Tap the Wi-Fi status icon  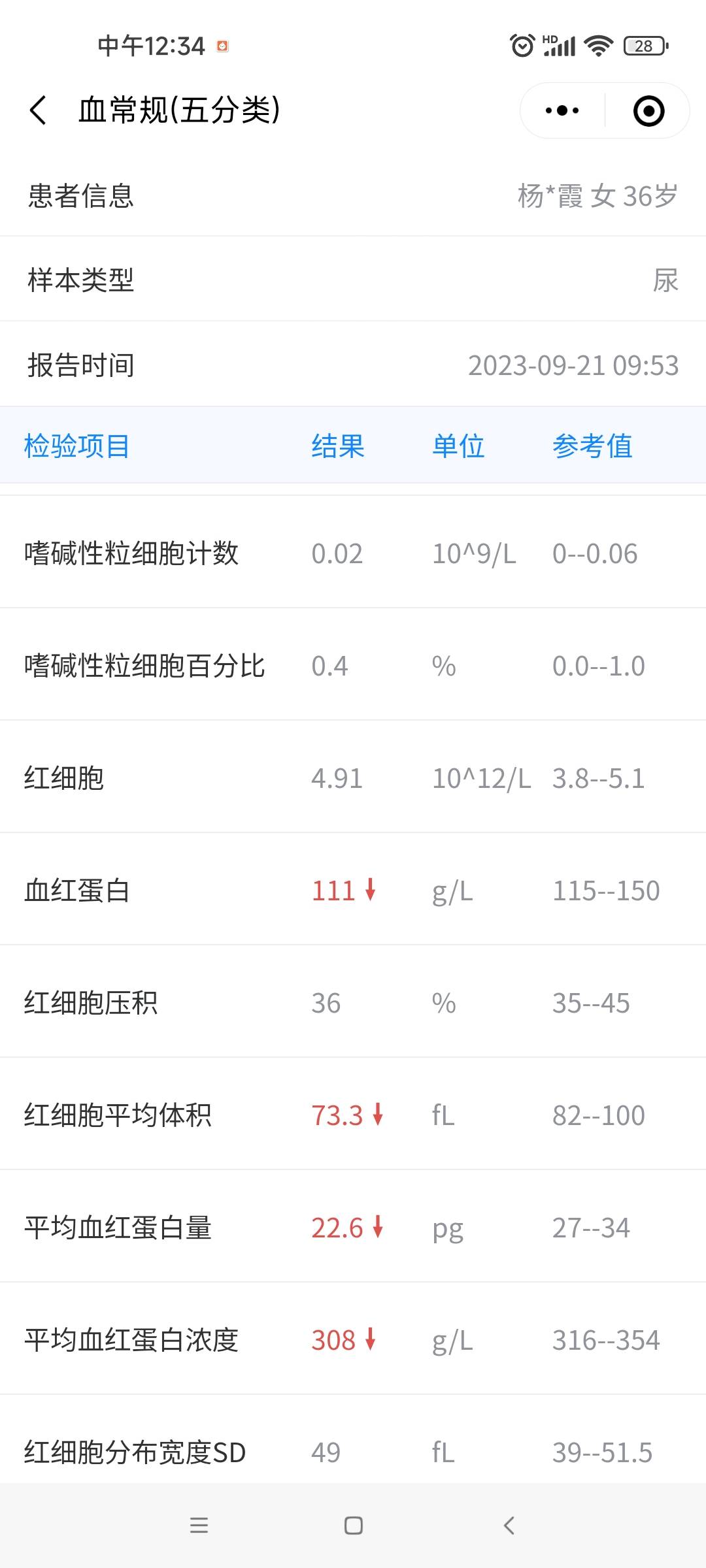pyautogui.click(x=597, y=46)
